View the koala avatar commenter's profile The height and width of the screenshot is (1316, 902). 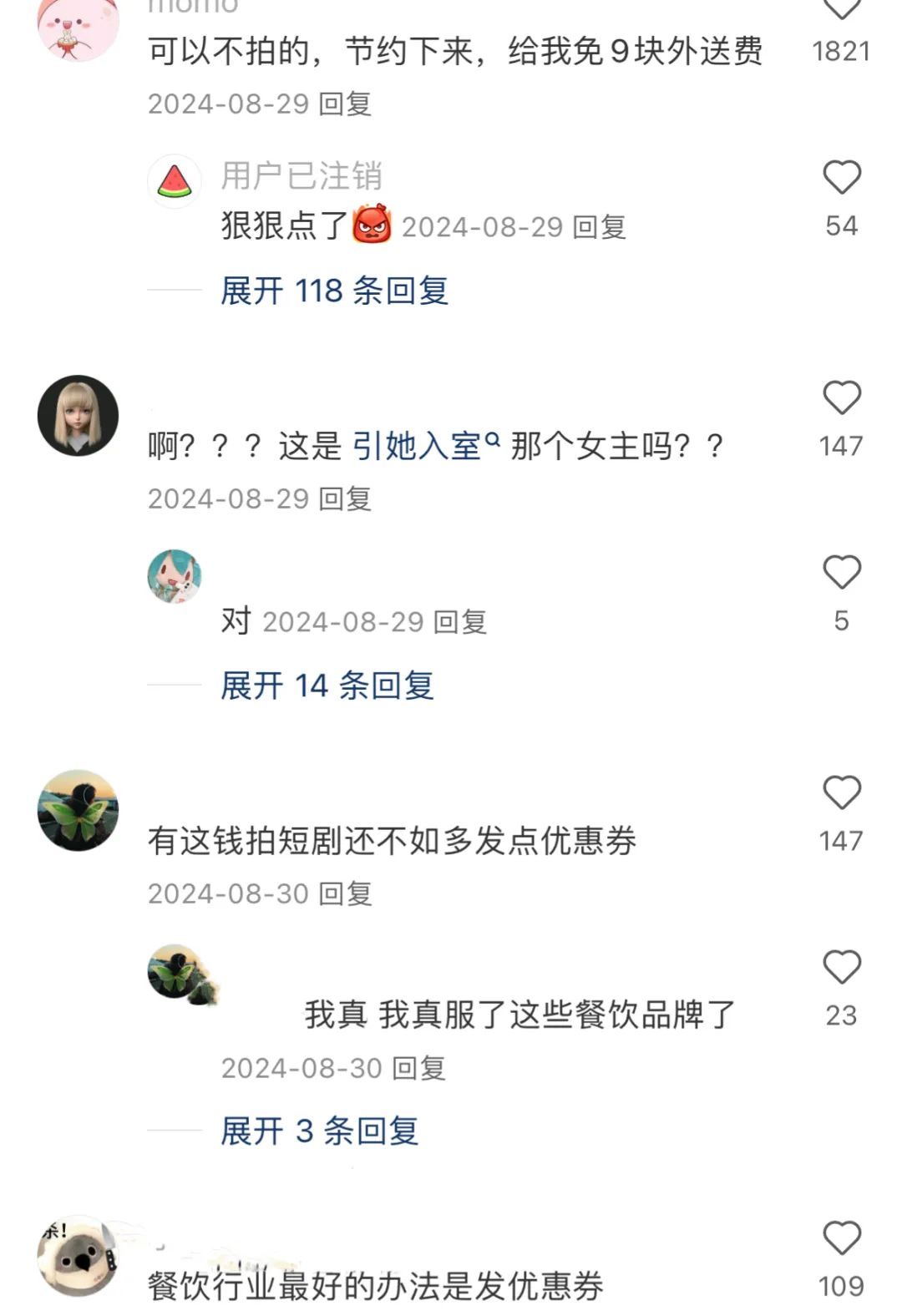pos(78,1255)
